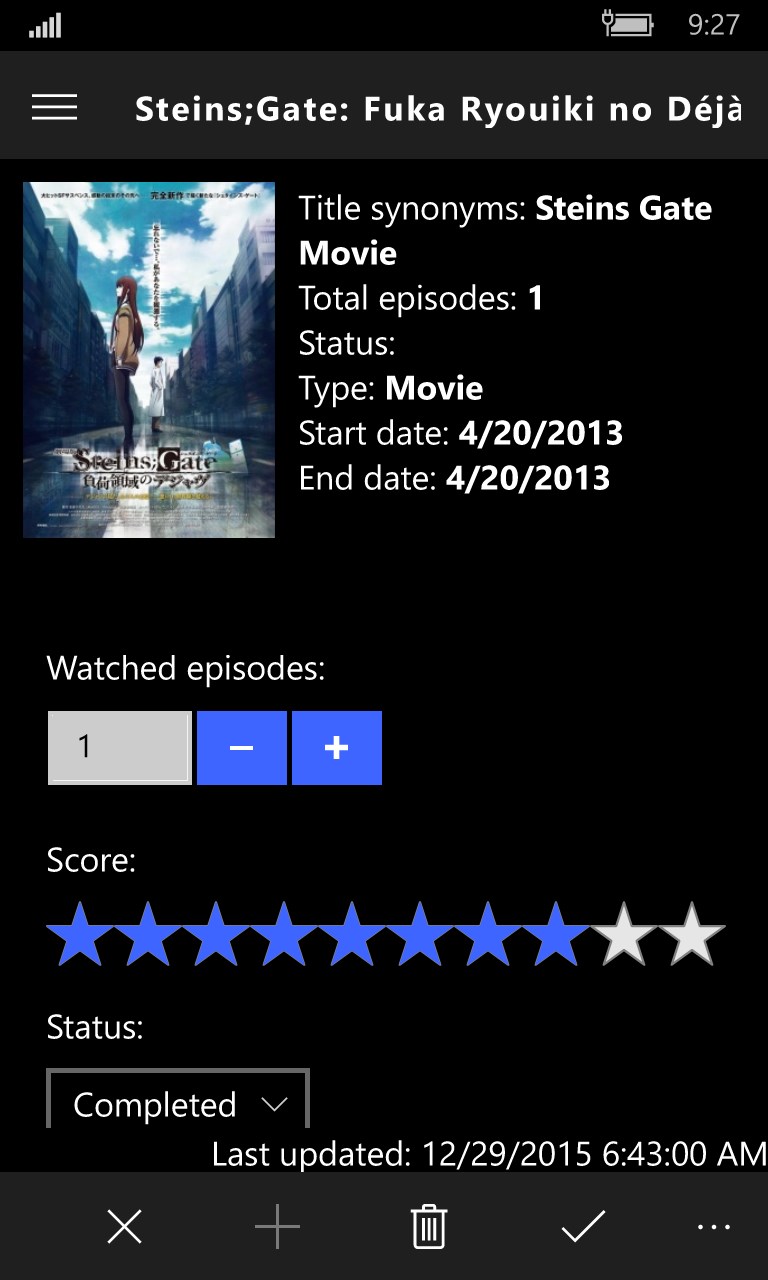Set score to ten stars

(x=691, y=934)
